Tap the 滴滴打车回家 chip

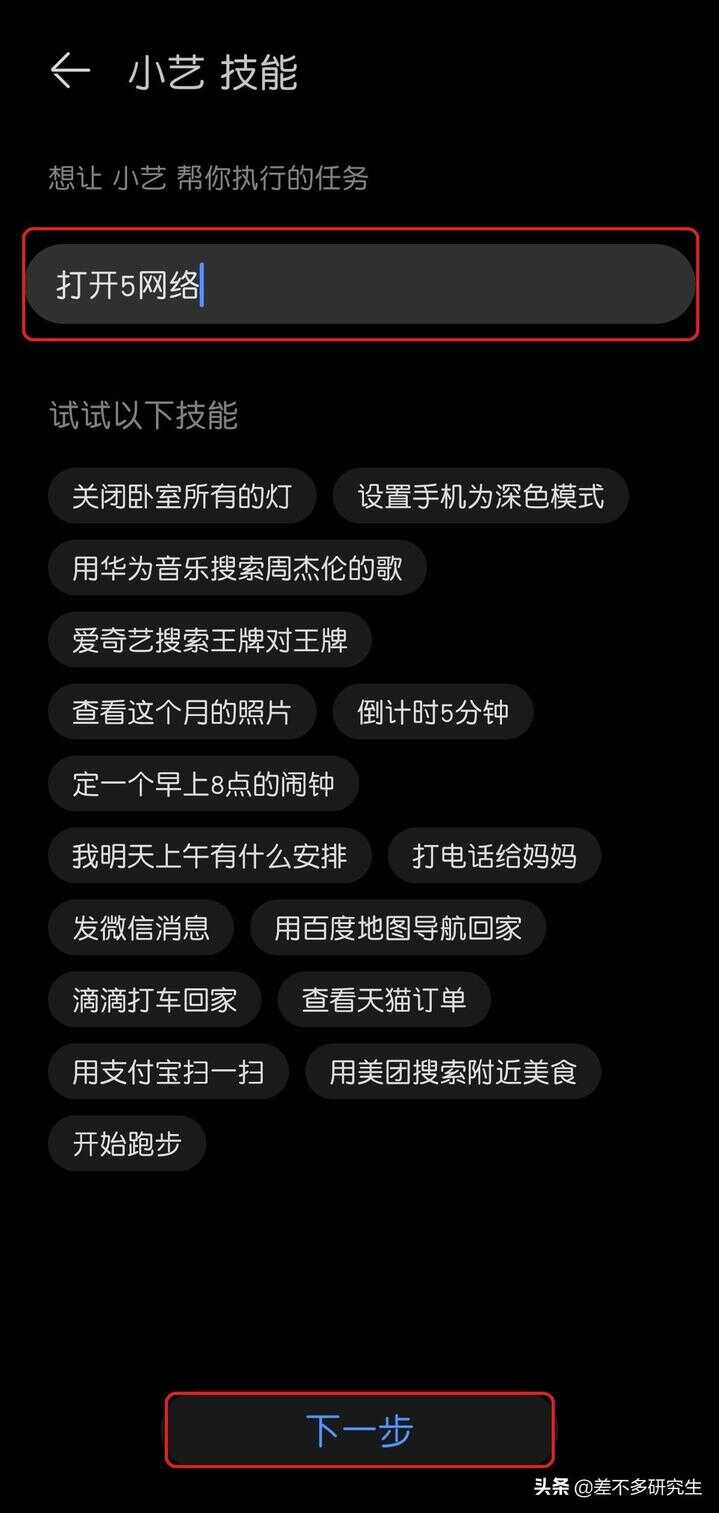(155, 1000)
